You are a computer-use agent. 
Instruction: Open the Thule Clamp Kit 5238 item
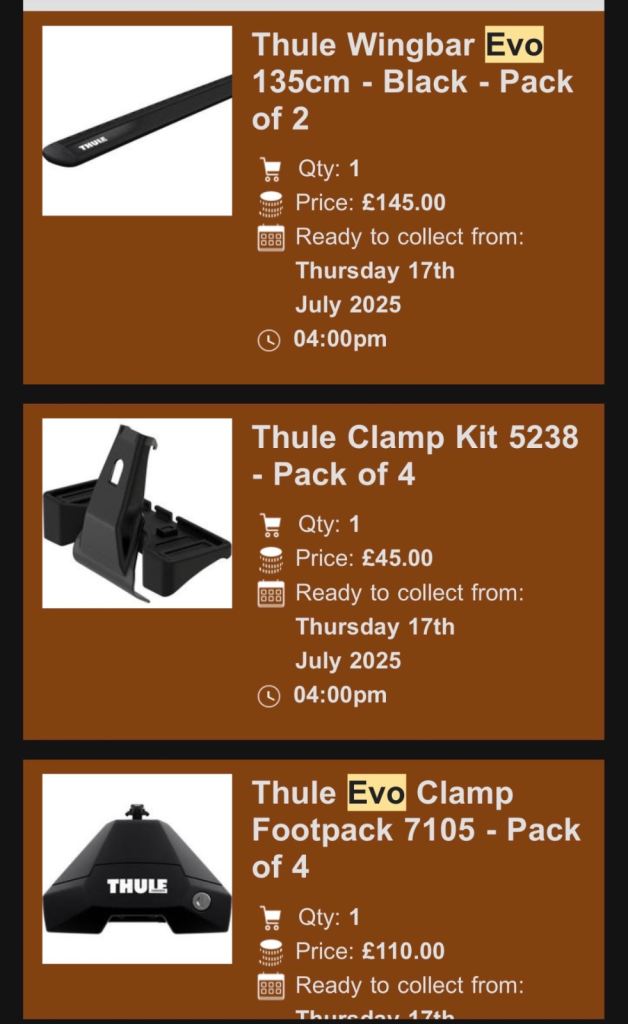click(414, 455)
